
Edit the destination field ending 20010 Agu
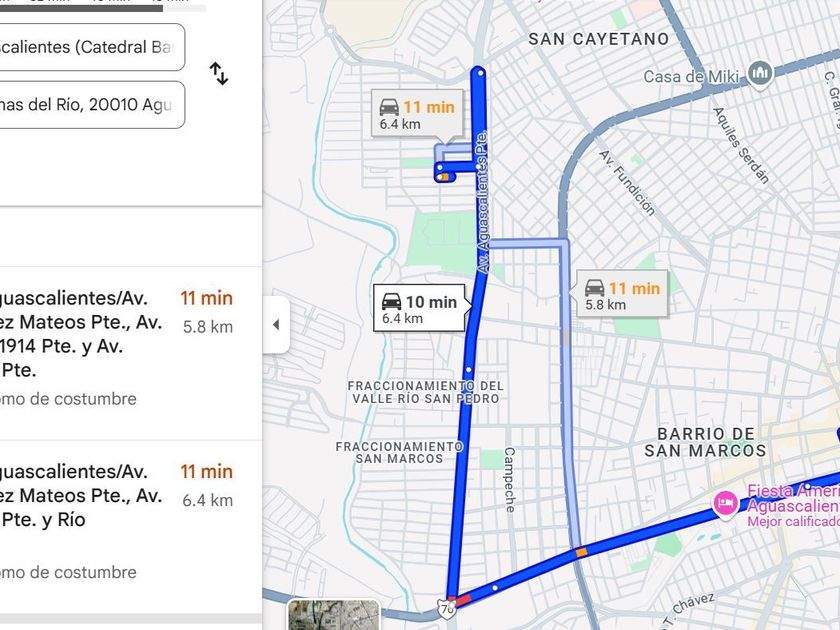(x=90, y=104)
